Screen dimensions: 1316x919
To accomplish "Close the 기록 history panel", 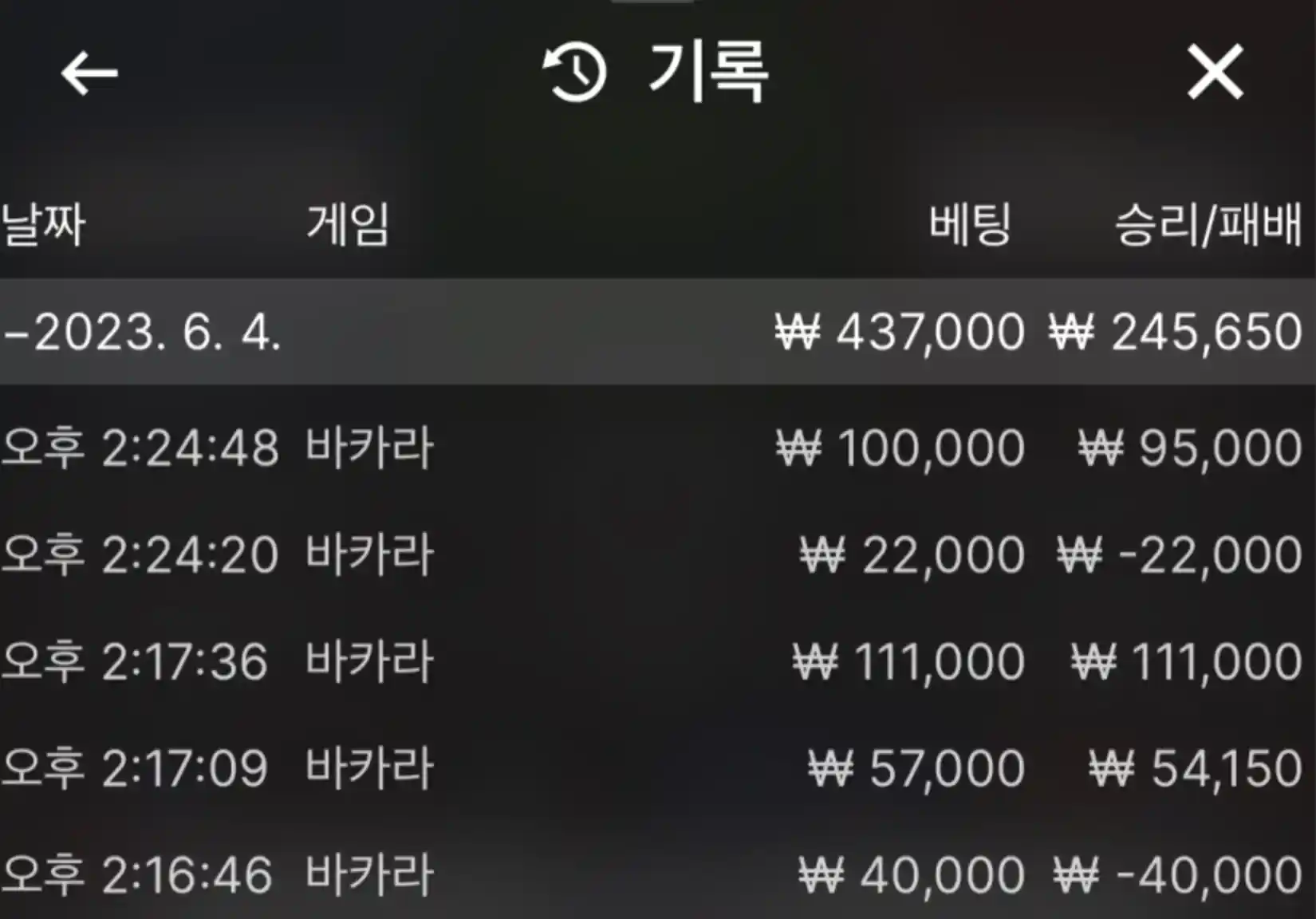I will tap(1215, 72).
